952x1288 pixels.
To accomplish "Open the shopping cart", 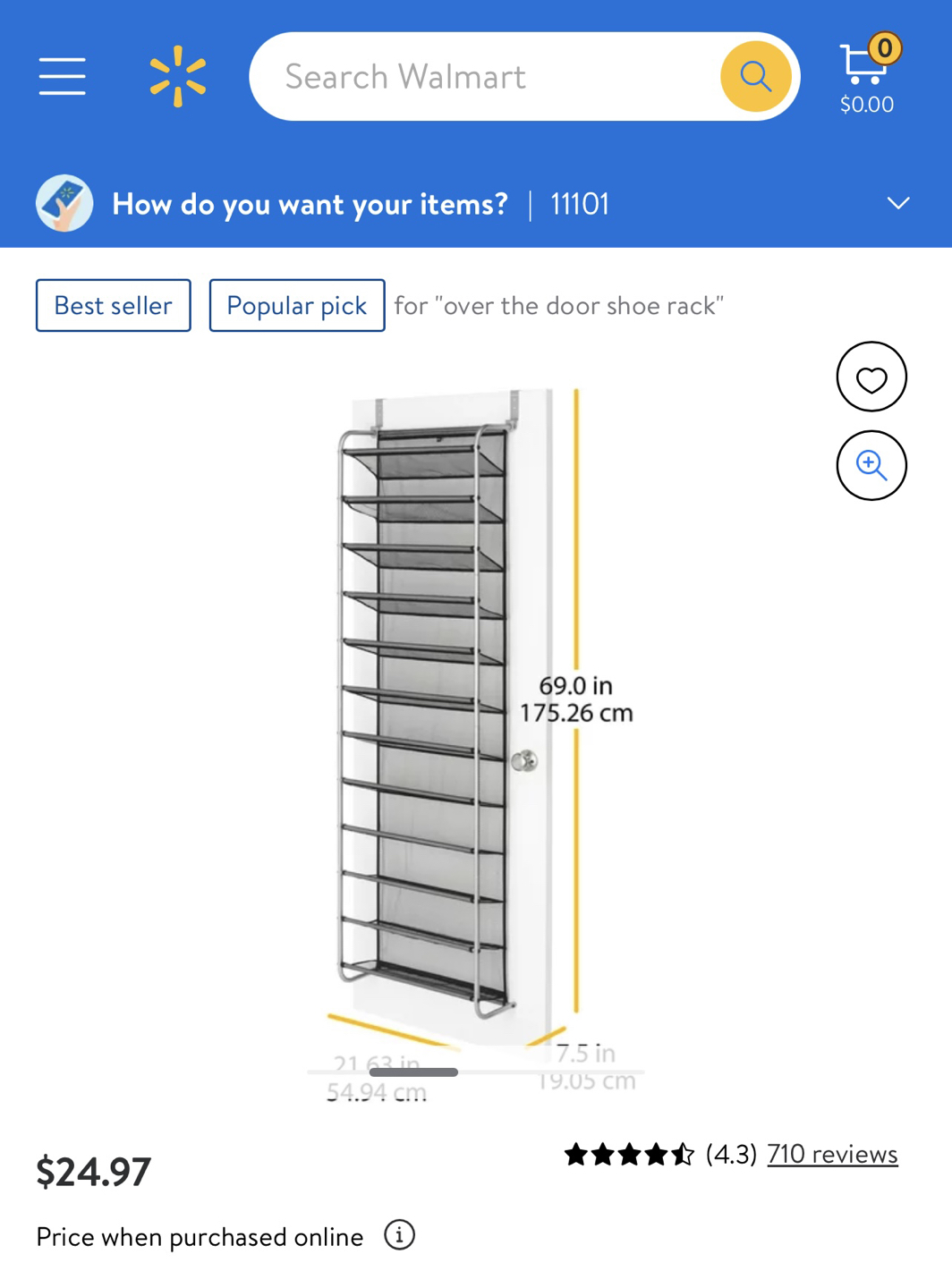I will (866, 77).
